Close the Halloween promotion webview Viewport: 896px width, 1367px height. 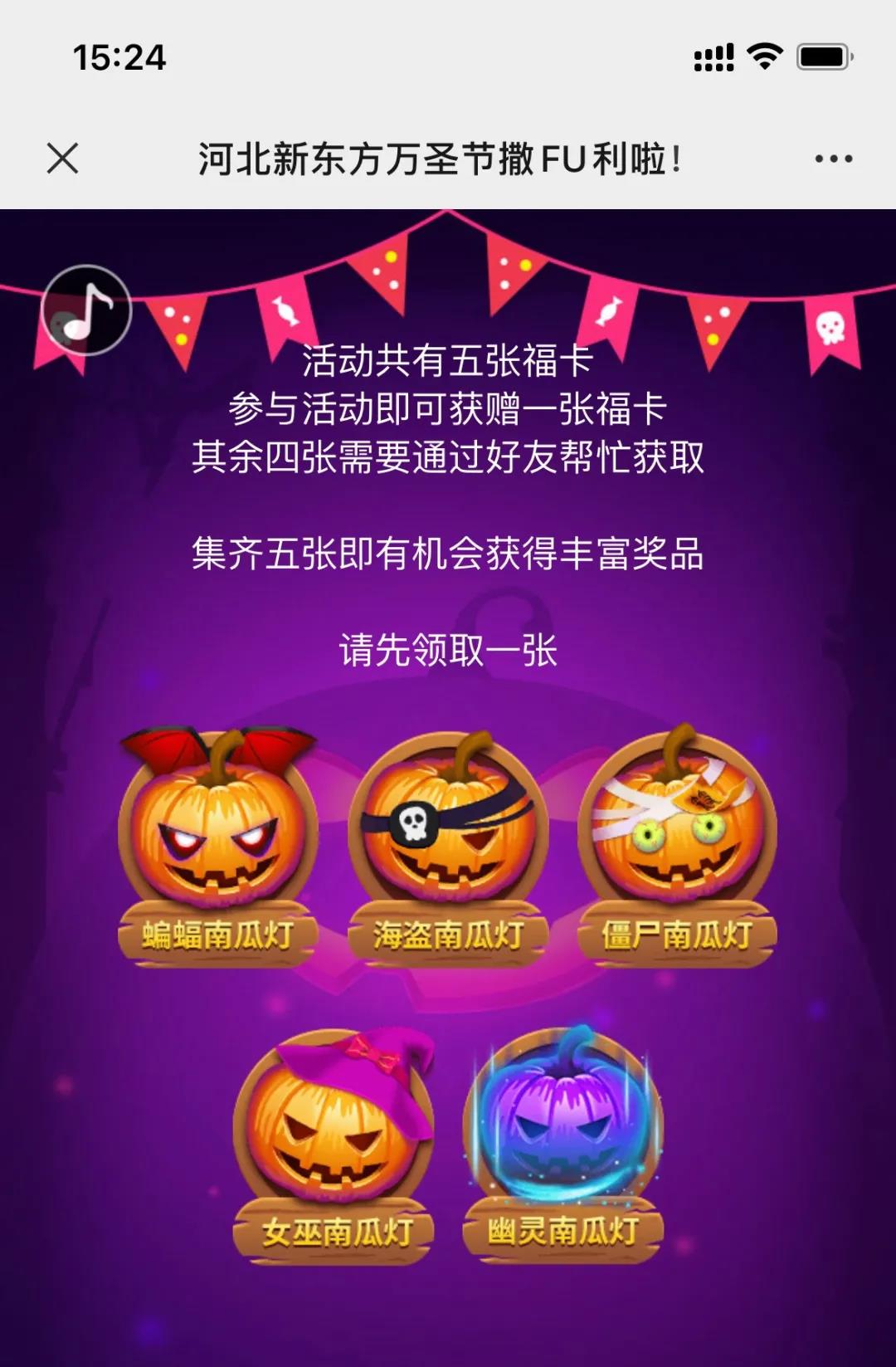pyautogui.click(x=62, y=158)
